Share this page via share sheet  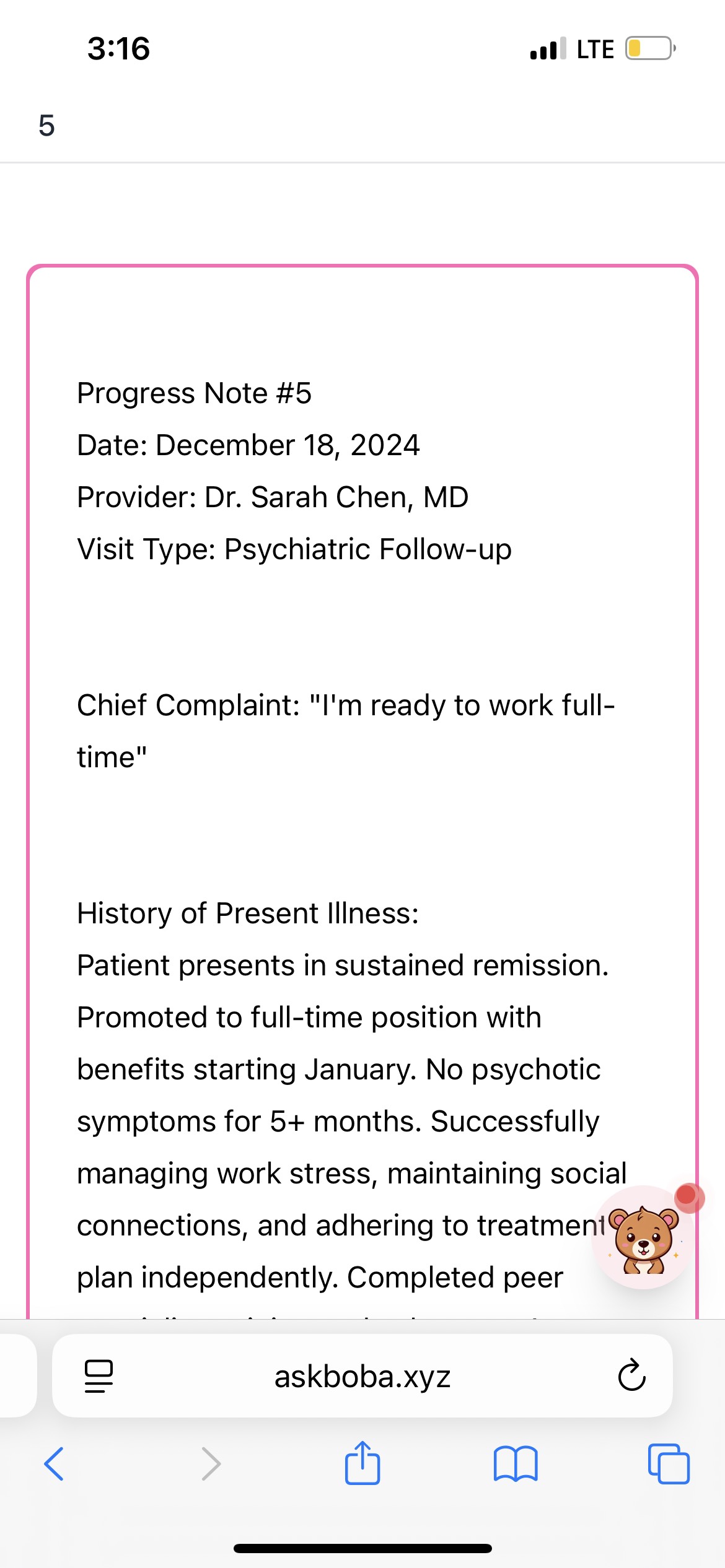362,1463
